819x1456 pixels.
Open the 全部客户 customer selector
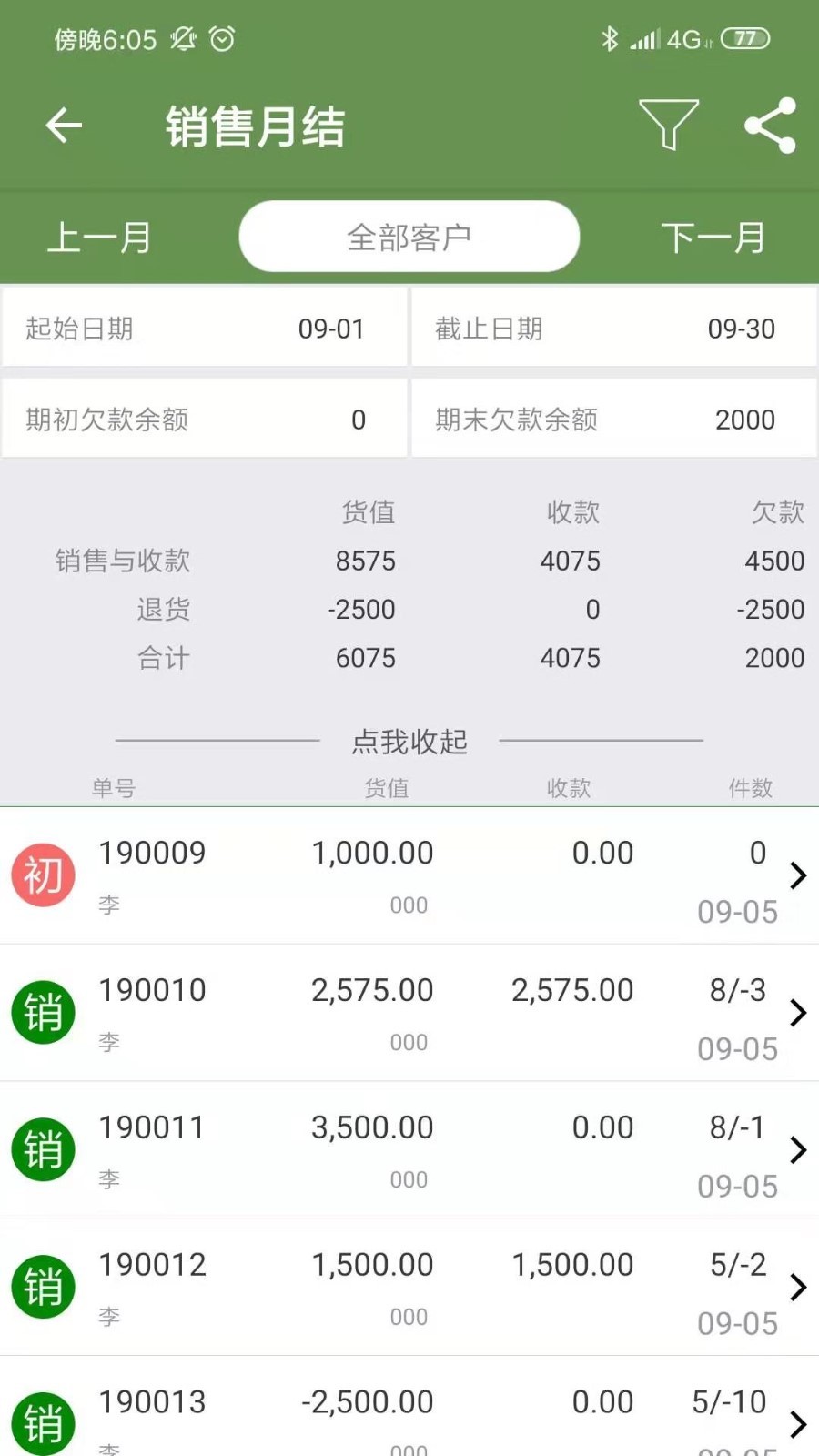coord(409,237)
